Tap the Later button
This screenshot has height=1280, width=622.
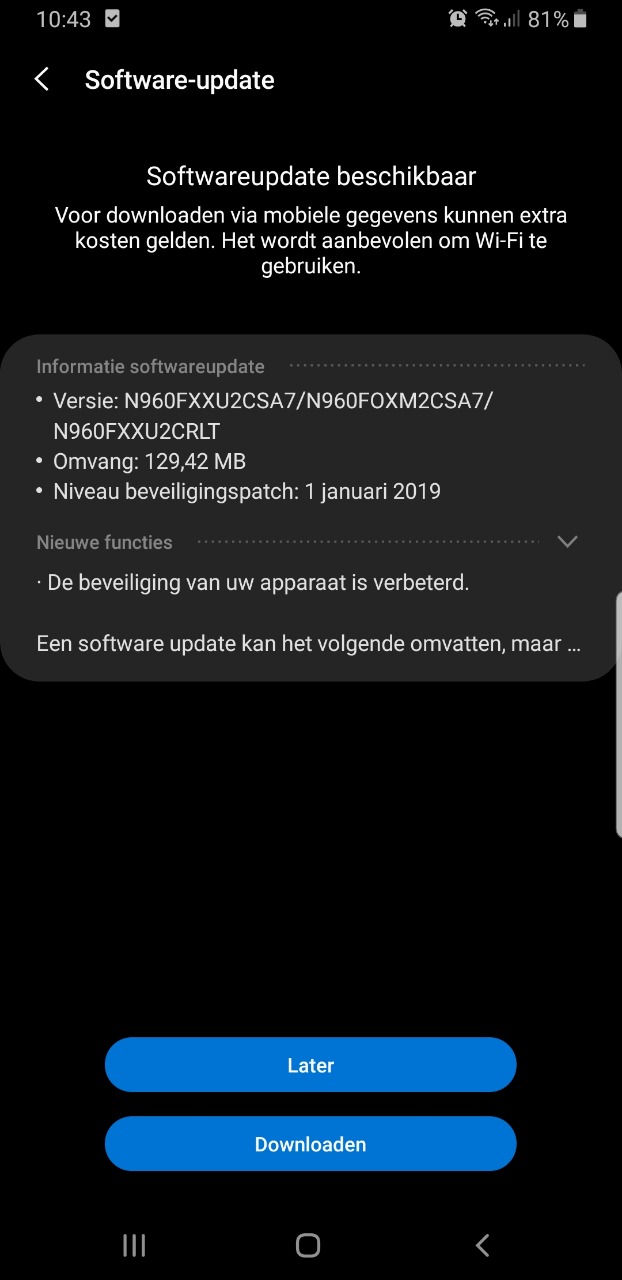point(310,1065)
